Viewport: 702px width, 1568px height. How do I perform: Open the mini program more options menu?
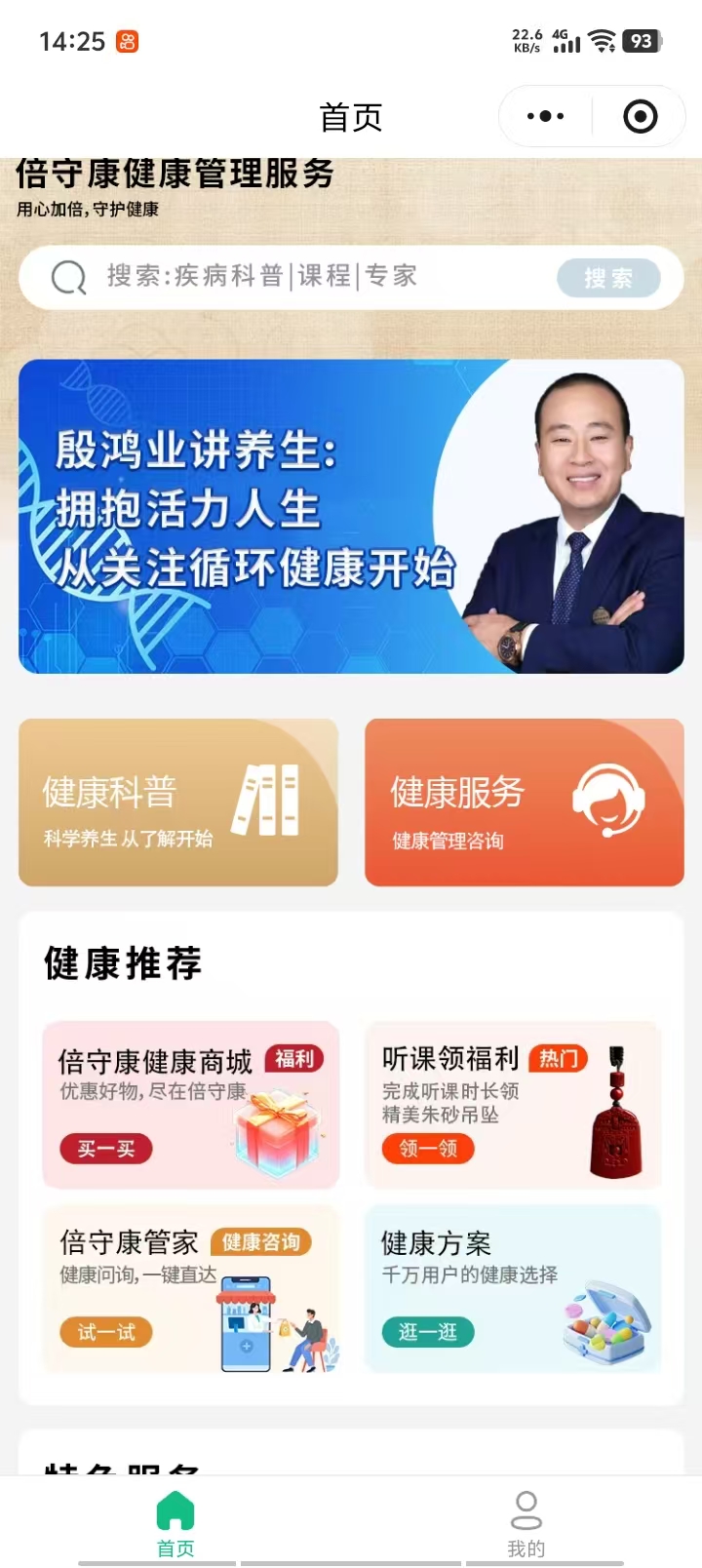pos(545,117)
